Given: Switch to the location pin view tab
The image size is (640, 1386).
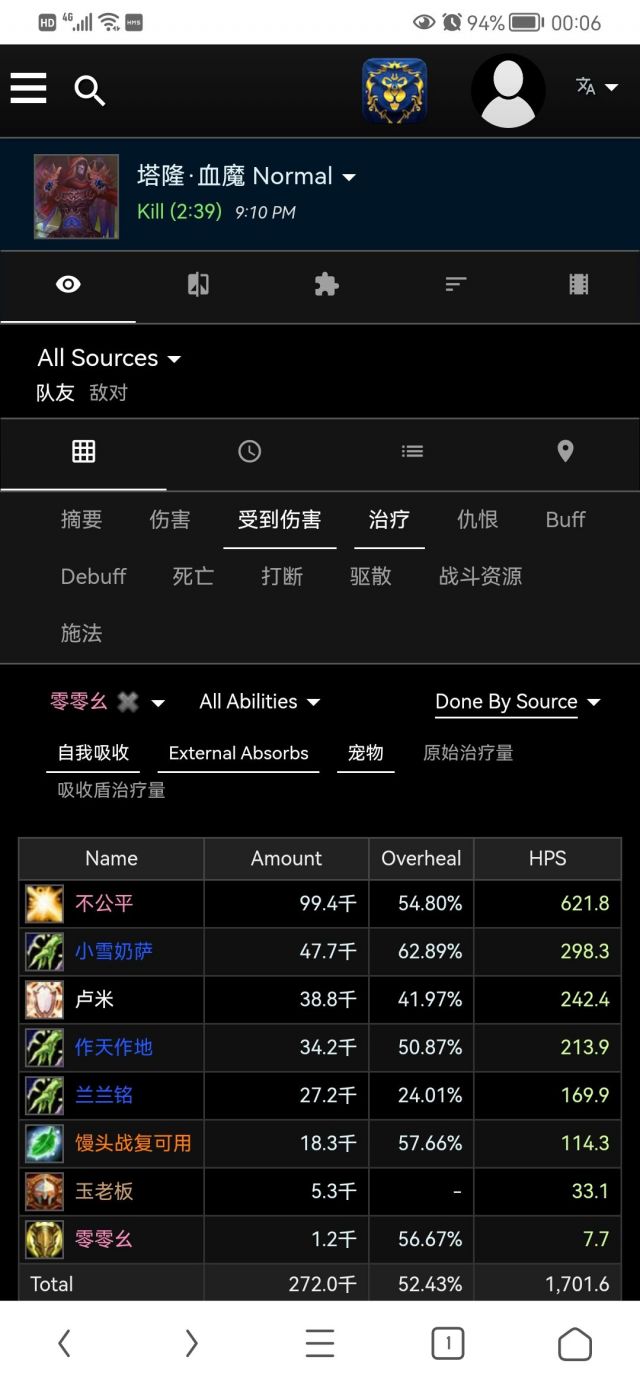Looking at the screenshot, I should (565, 452).
